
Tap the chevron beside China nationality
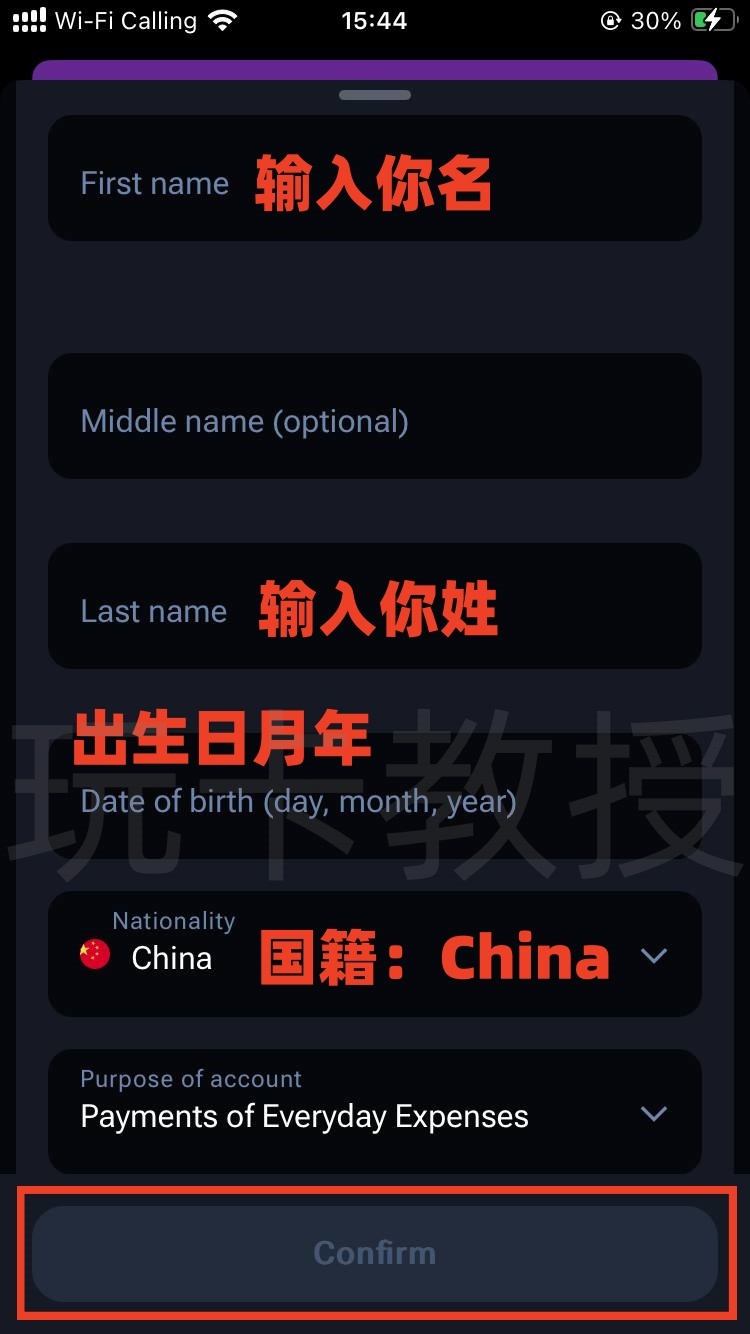[655, 955]
